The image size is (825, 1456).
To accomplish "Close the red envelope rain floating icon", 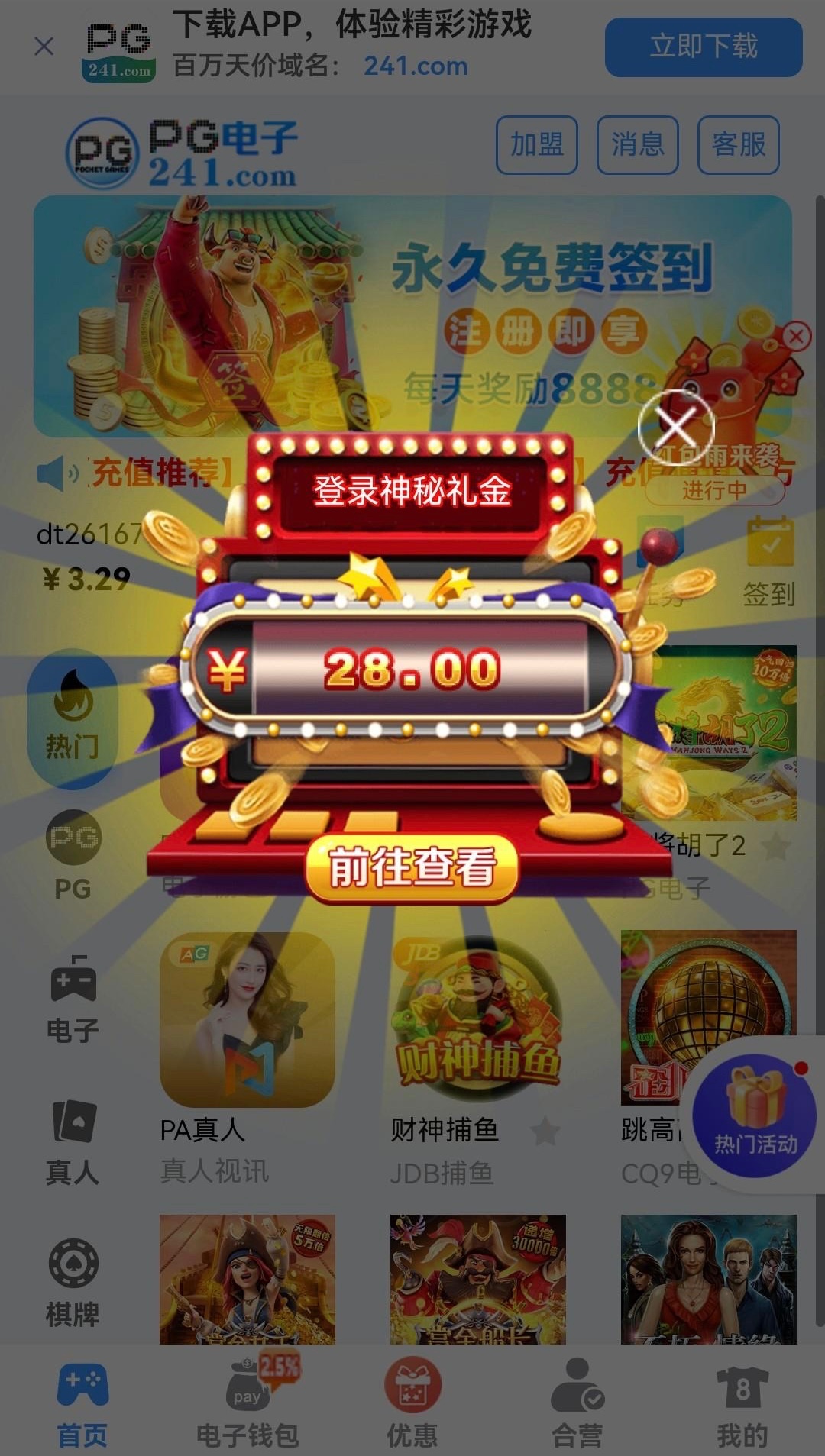I will pos(796,336).
